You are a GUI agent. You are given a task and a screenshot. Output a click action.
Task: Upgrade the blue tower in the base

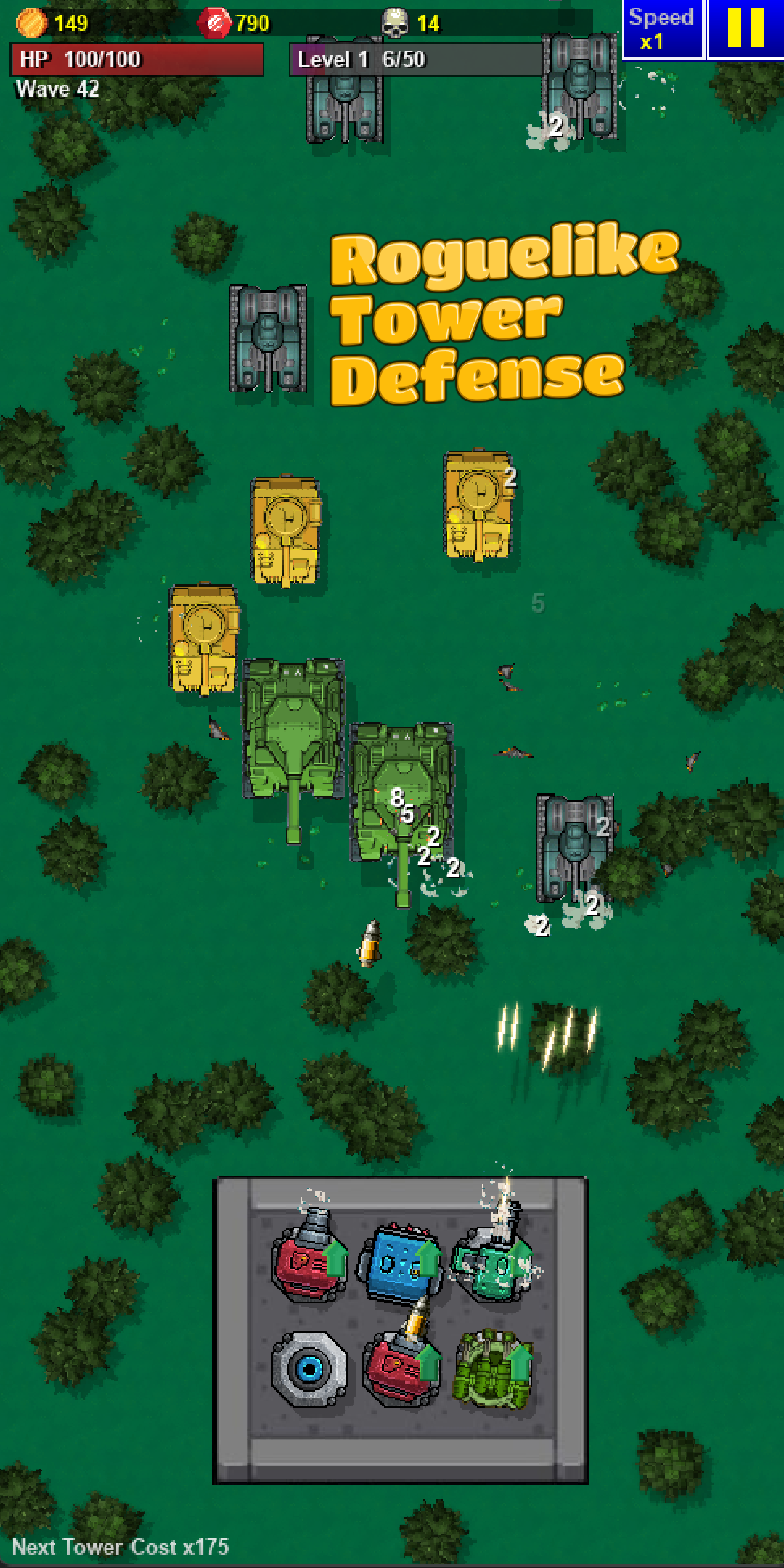[x=428, y=1259]
